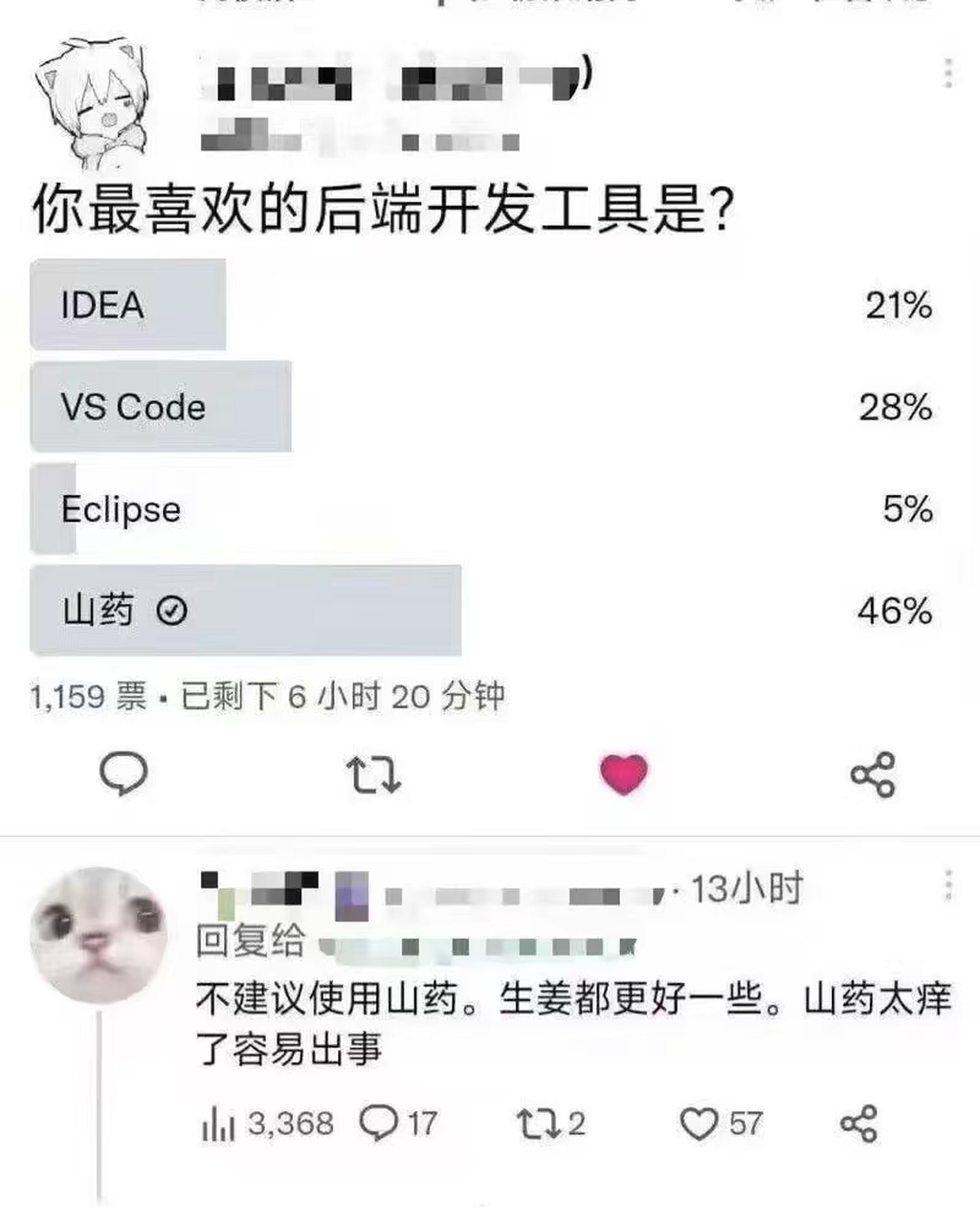Open the poll post's overflow menu
This screenshot has height=1207, width=980.
point(947,73)
